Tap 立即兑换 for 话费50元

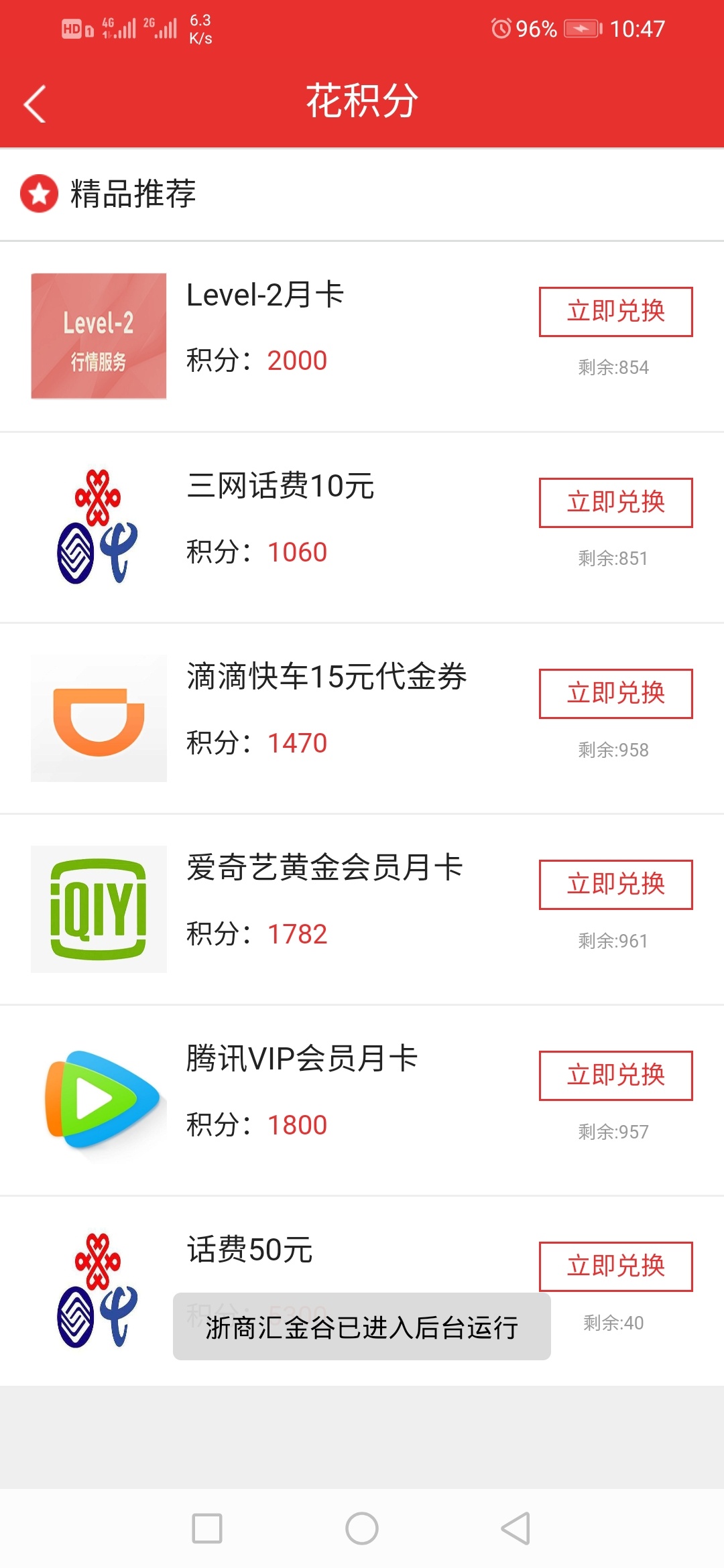pos(615,1266)
